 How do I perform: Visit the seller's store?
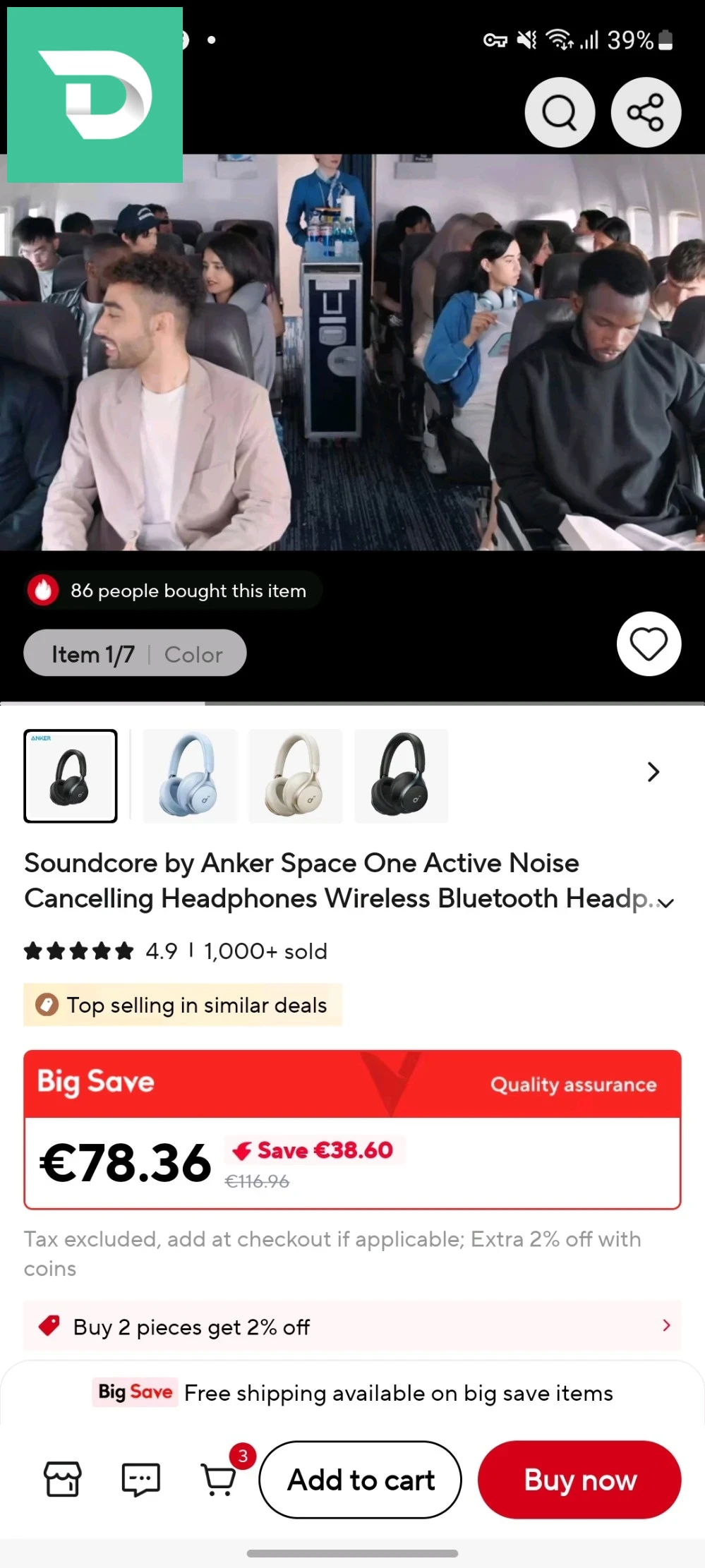[x=63, y=1479]
